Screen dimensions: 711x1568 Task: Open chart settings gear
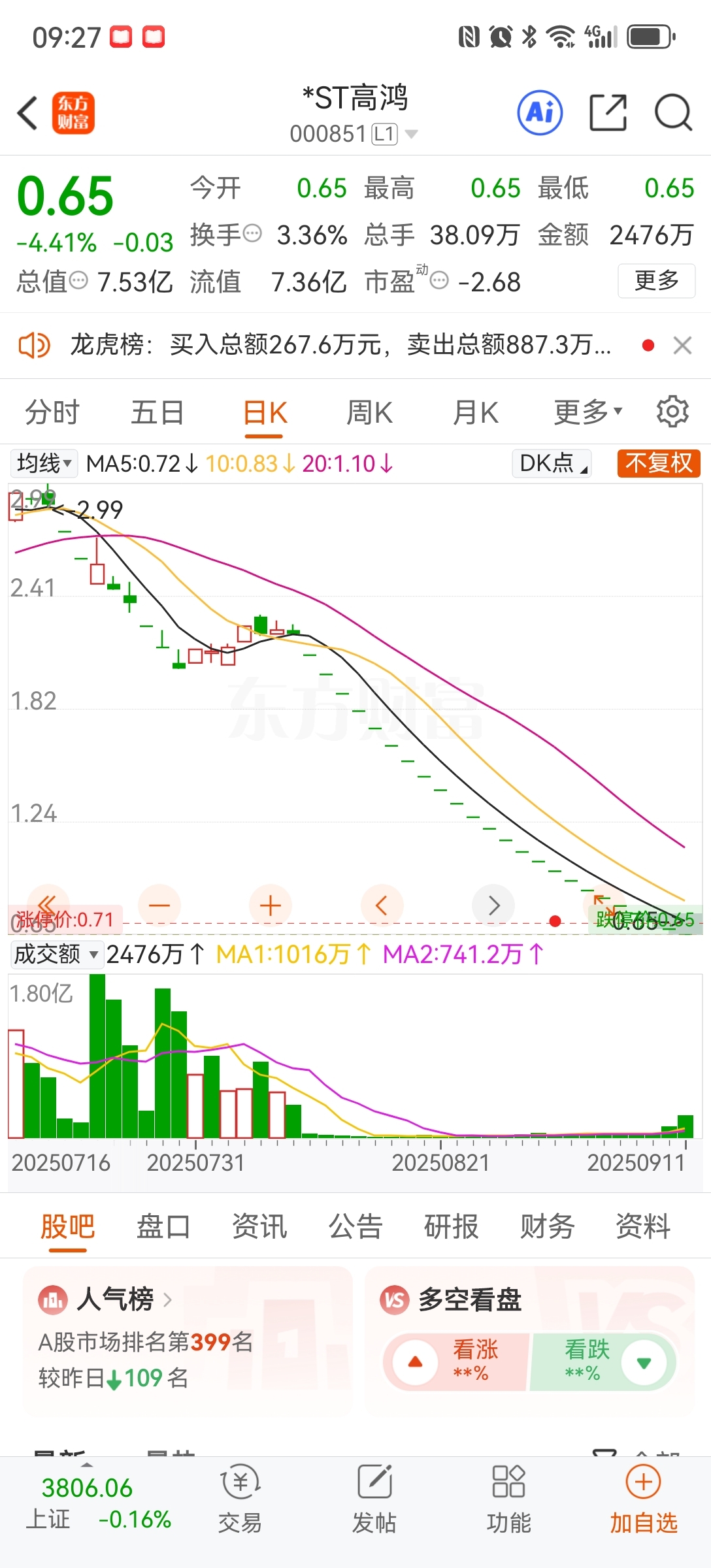tap(672, 412)
